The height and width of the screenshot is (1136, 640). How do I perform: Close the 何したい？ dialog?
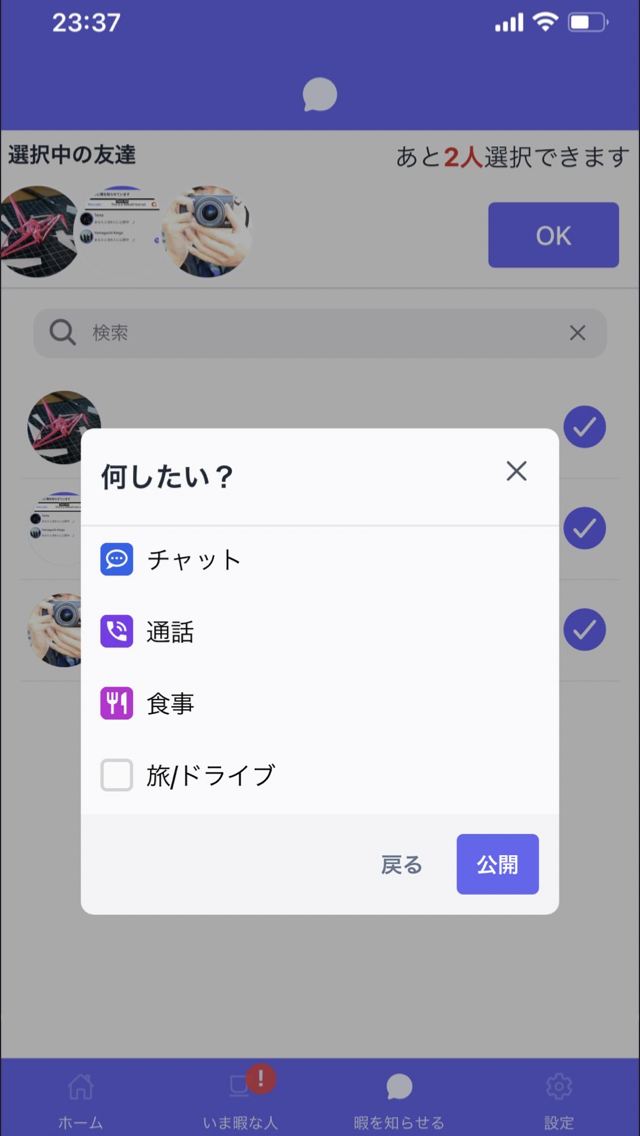click(516, 472)
